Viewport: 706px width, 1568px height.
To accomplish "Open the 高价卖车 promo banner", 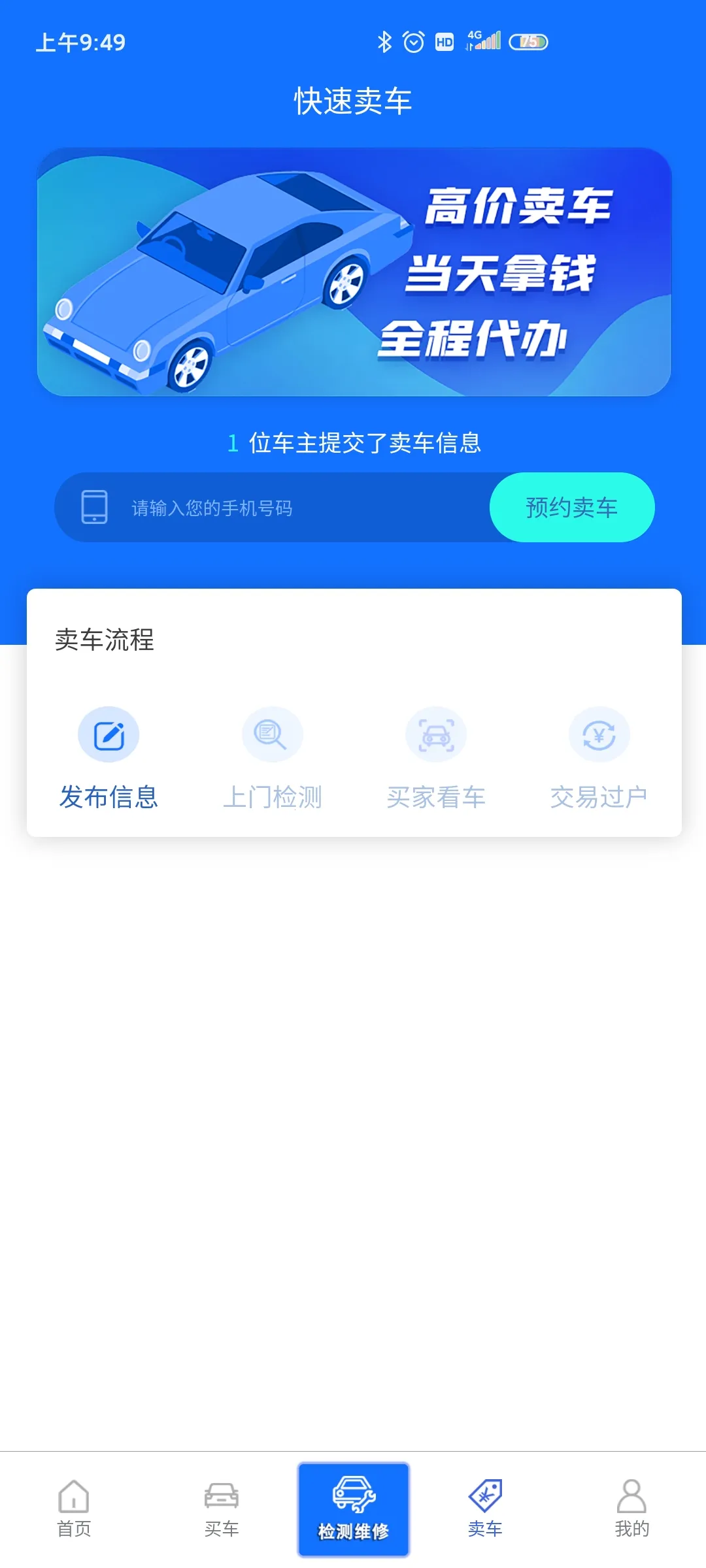I will 354,272.
